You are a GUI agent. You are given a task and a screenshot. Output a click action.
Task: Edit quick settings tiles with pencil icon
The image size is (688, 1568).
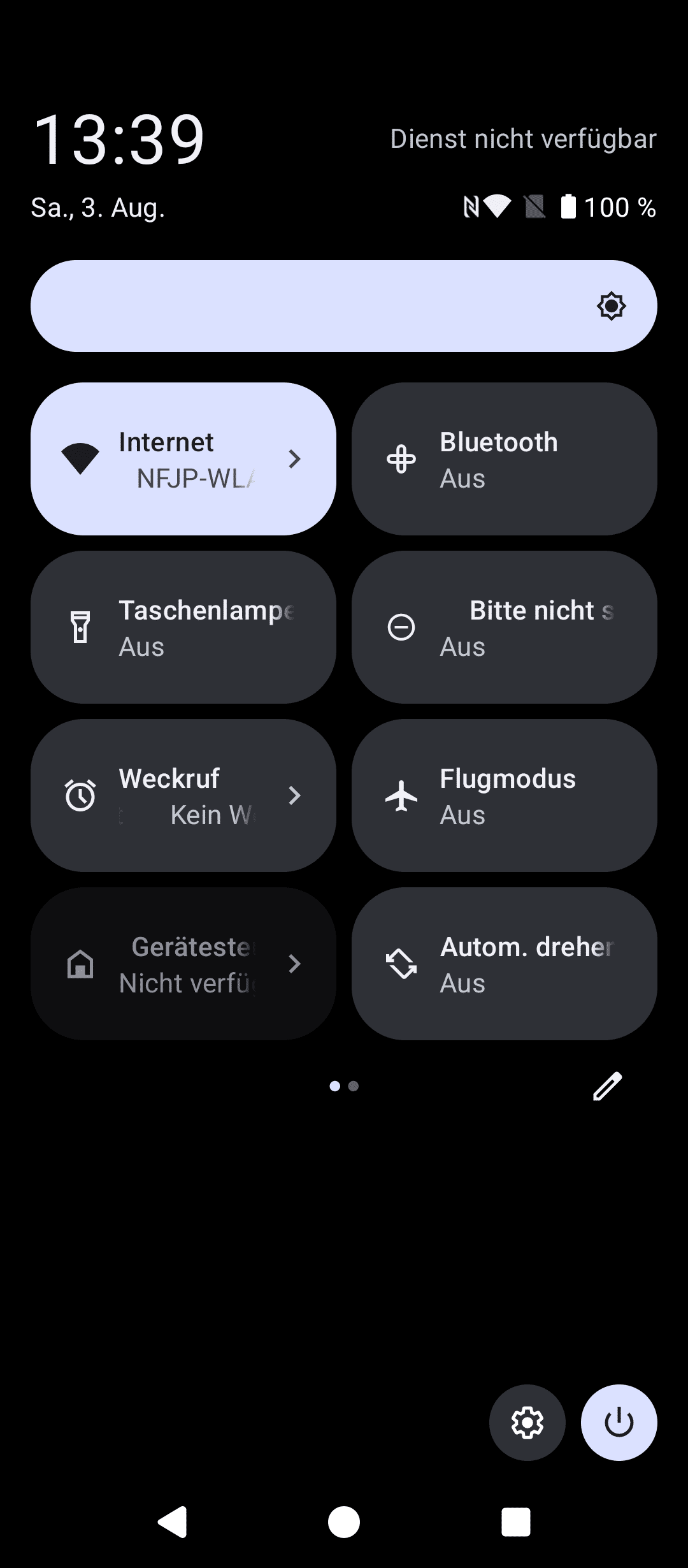click(607, 1086)
